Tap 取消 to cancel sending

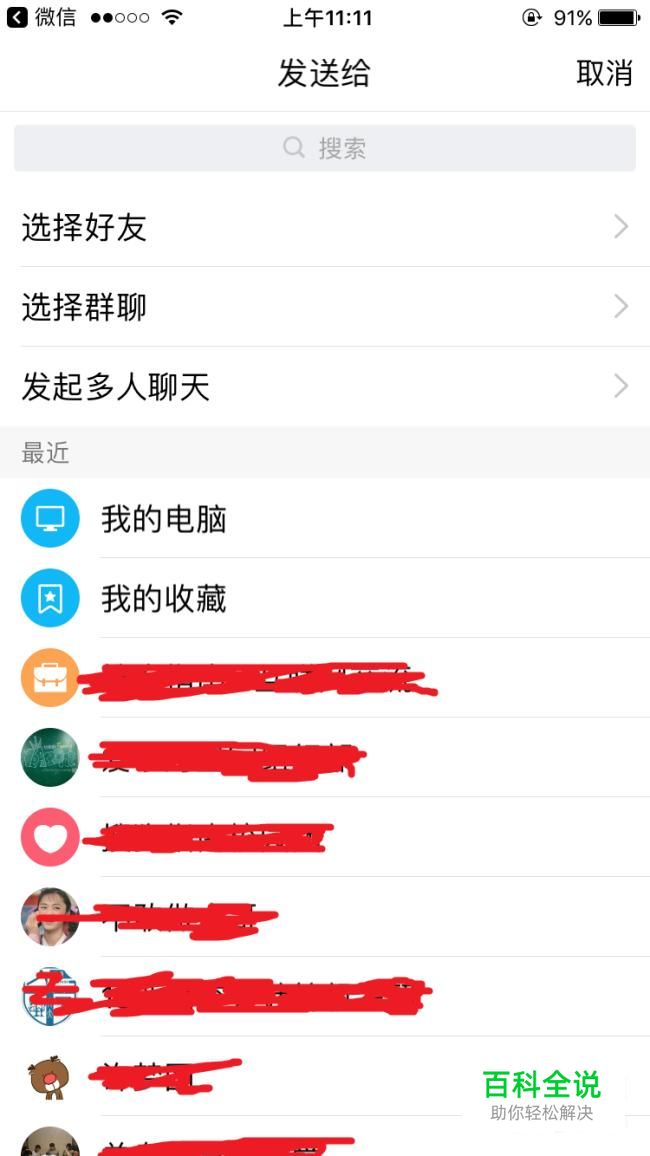(x=604, y=73)
